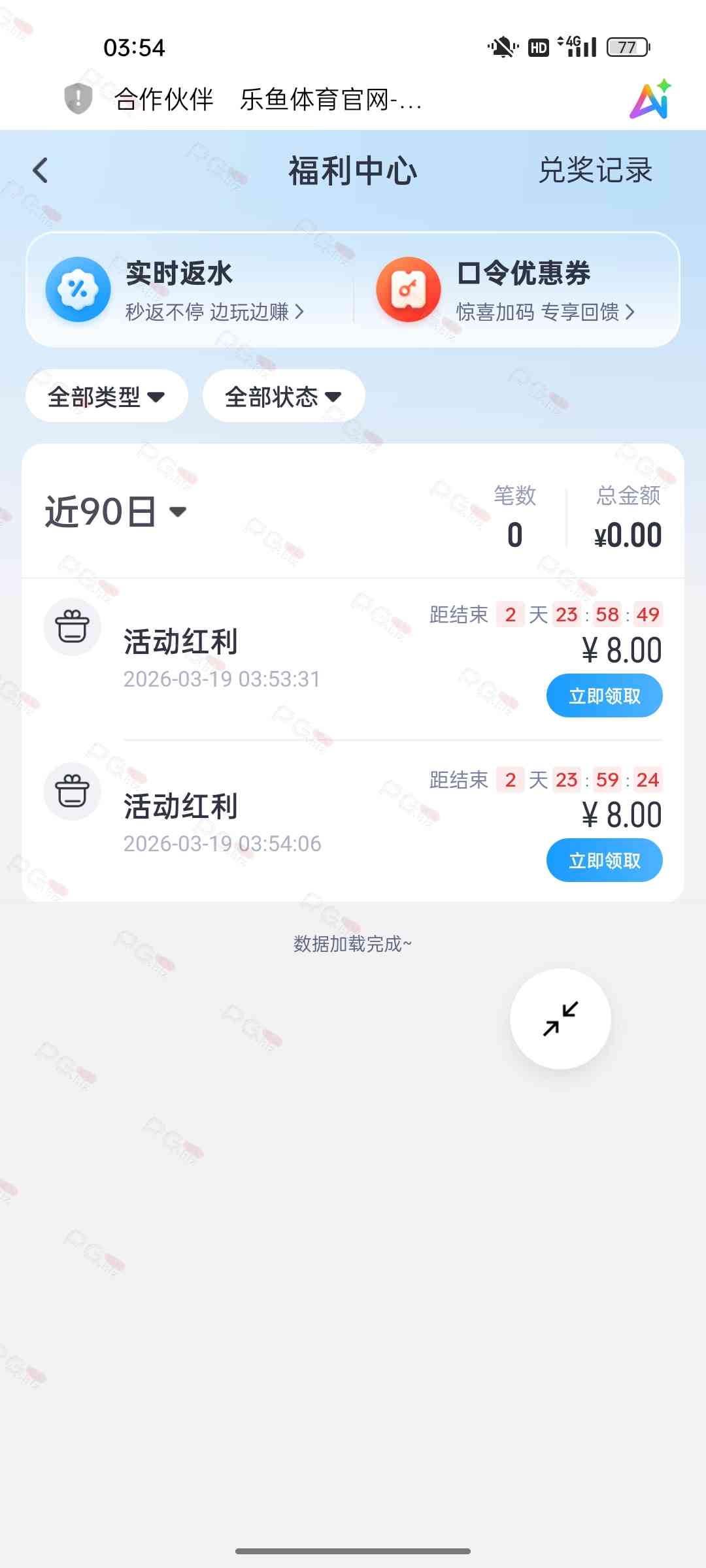Open 口令优惠券 section

(x=516, y=290)
